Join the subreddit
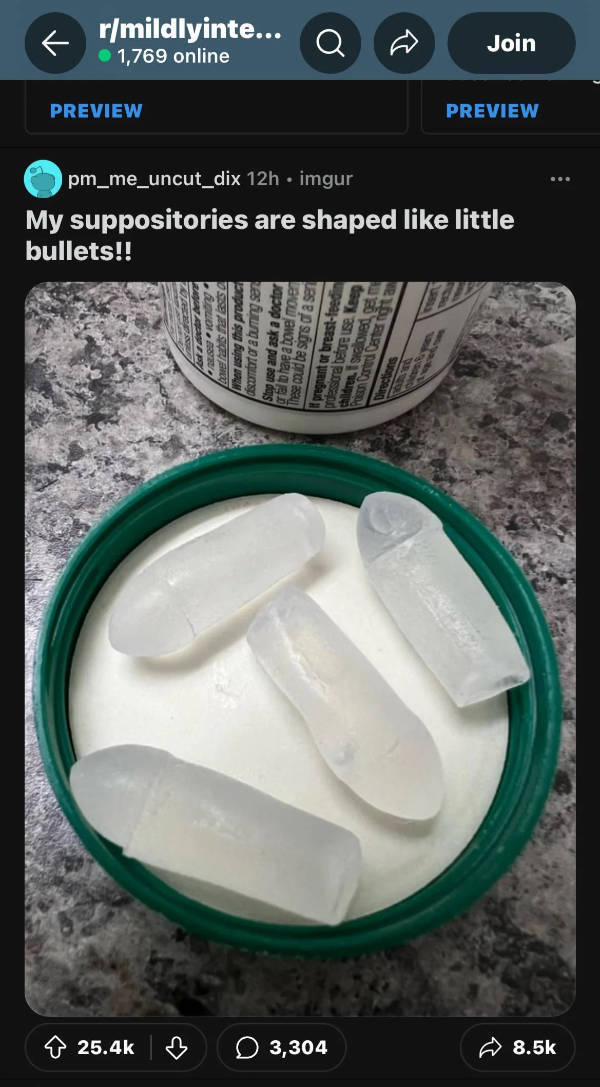600x1087 pixels. 511,43
